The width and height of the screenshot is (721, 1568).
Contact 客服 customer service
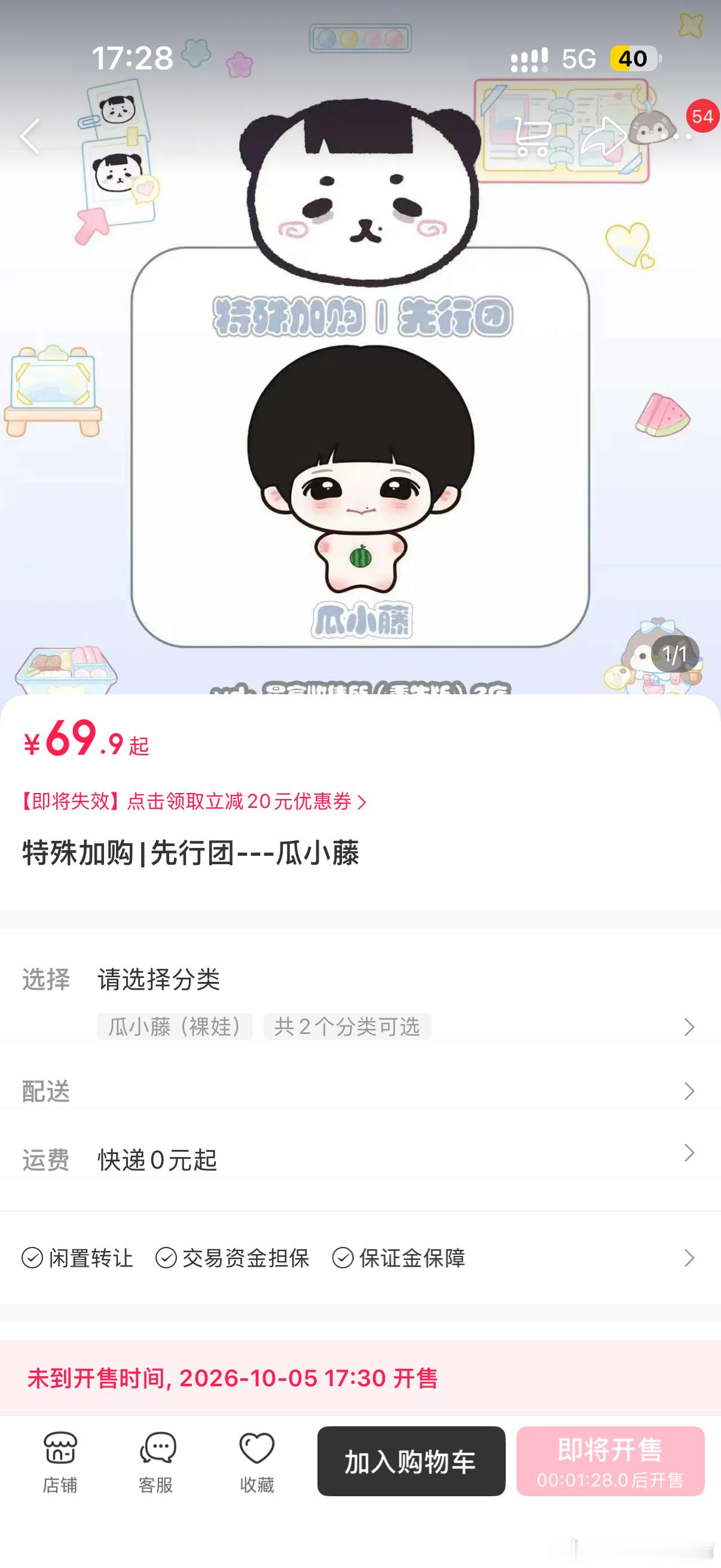157,1462
